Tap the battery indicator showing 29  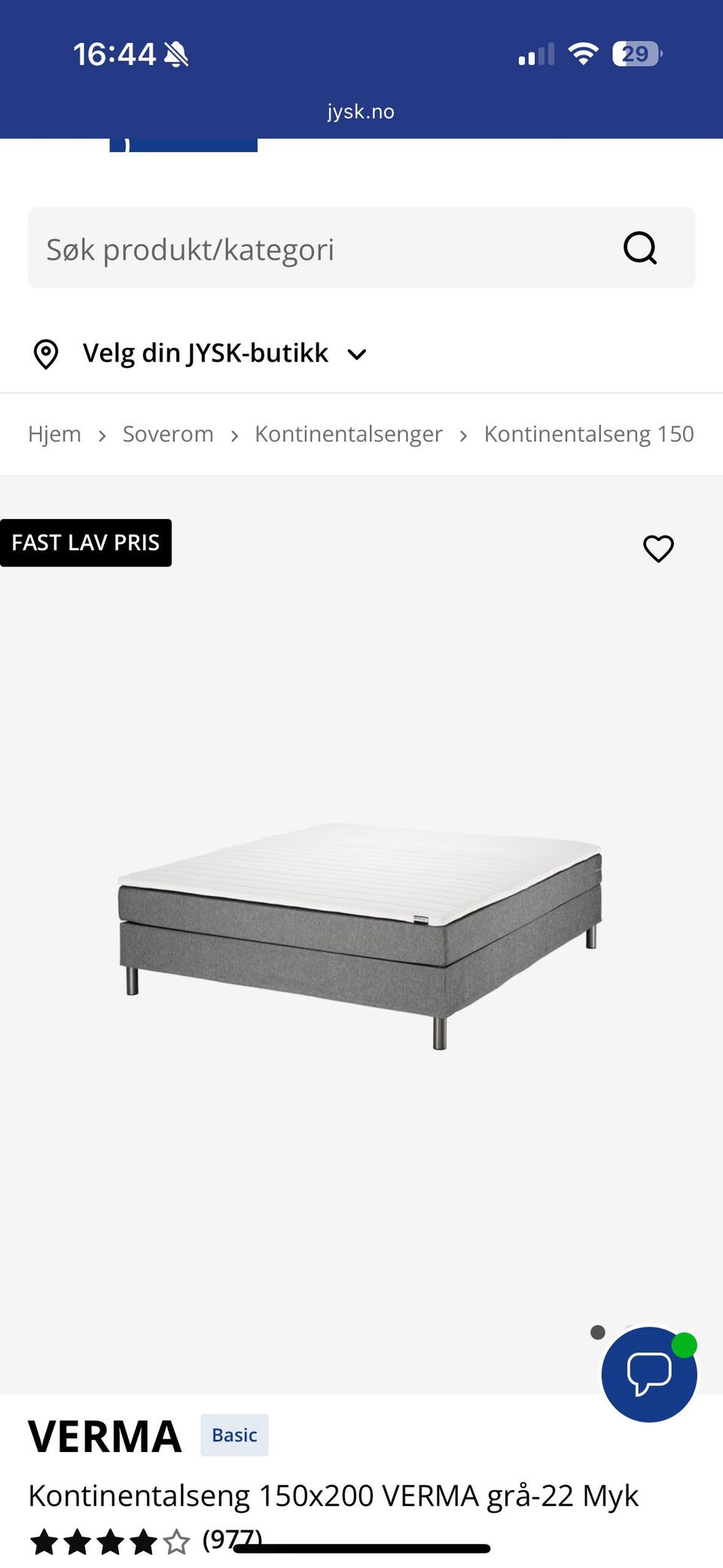pos(635,53)
